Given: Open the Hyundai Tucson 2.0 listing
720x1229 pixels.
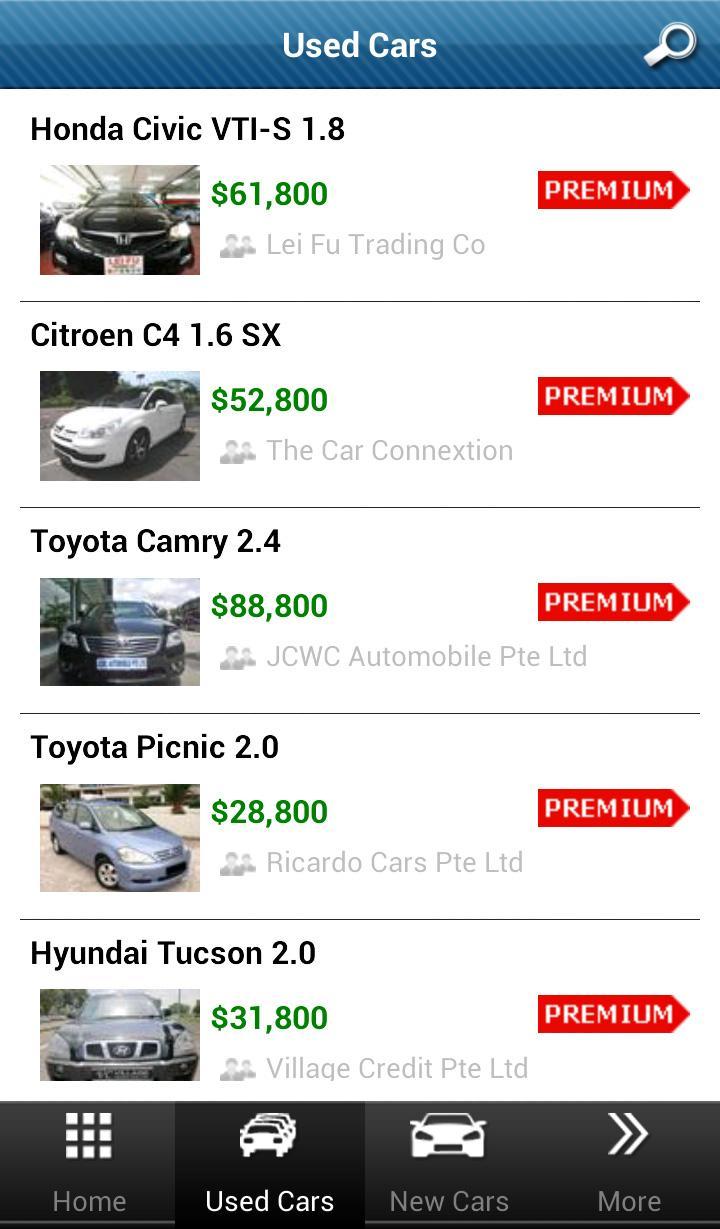Looking at the screenshot, I should pyautogui.click(x=360, y=1012).
